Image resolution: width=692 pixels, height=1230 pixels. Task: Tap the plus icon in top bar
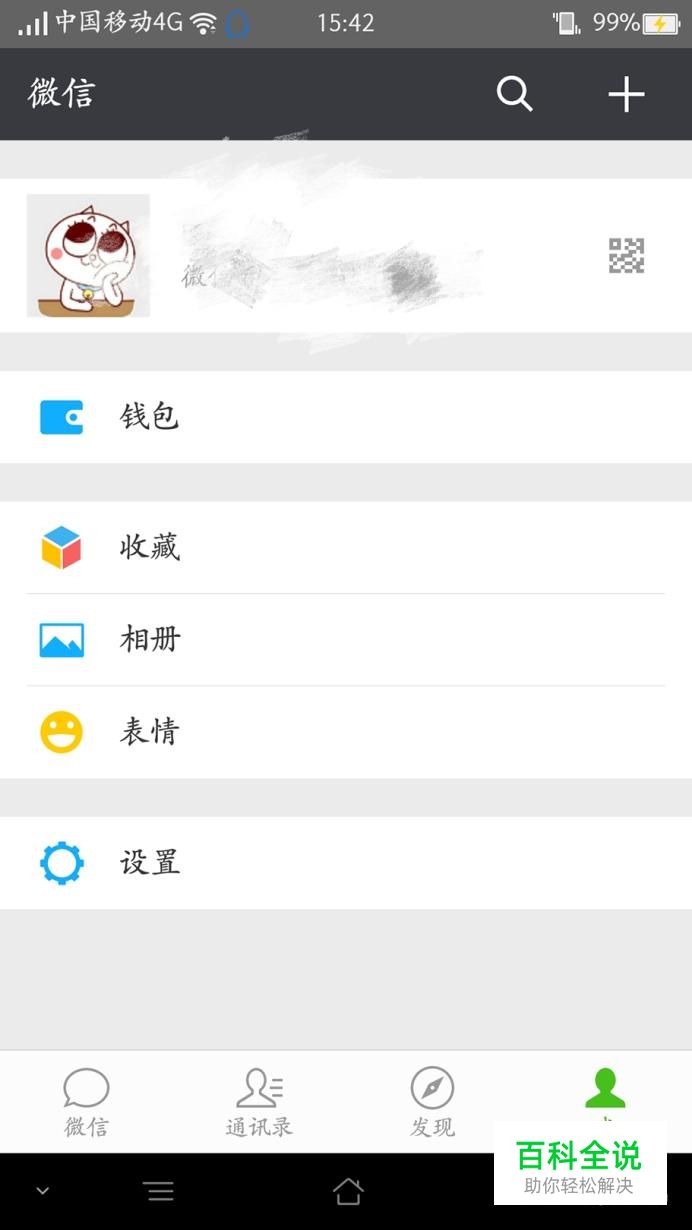coord(626,95)
